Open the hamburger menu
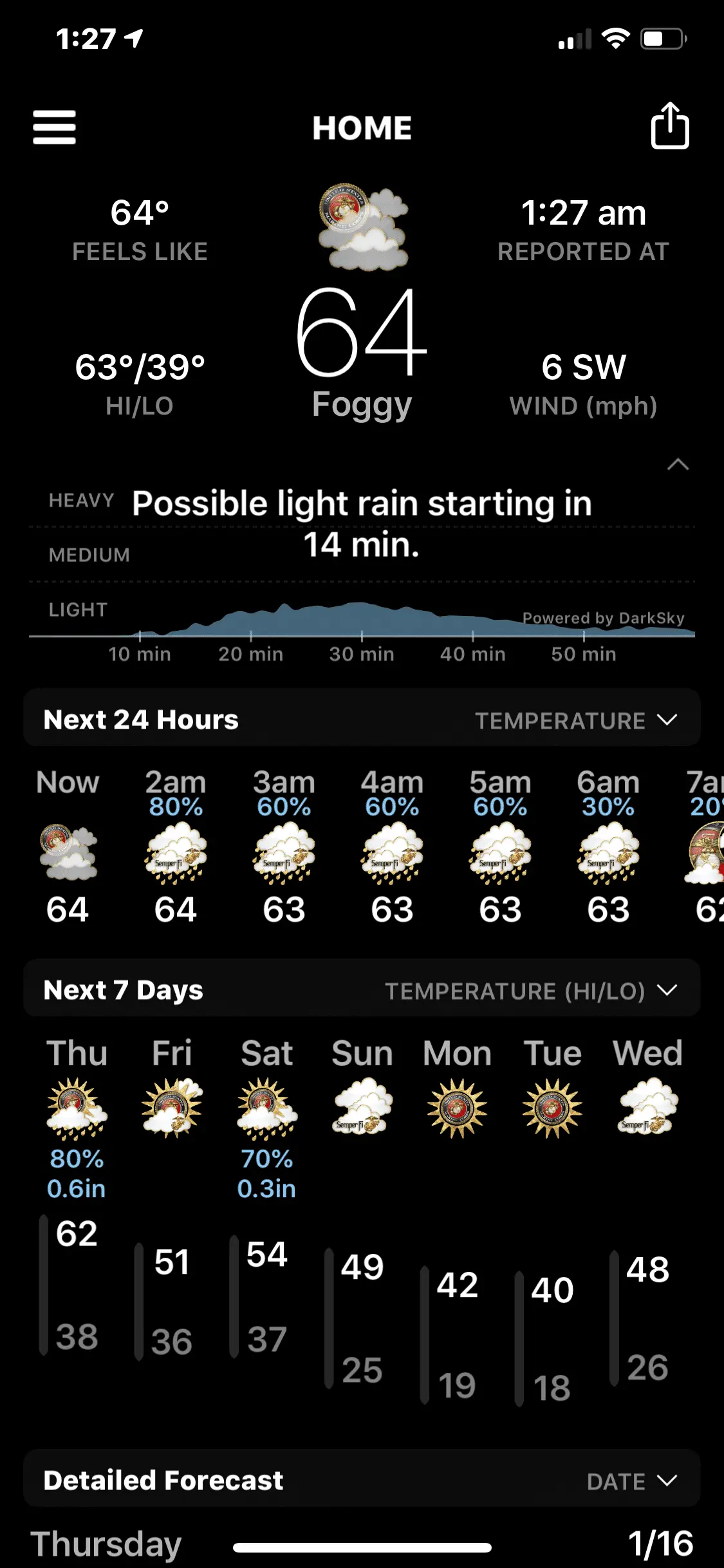 (55, 127)
